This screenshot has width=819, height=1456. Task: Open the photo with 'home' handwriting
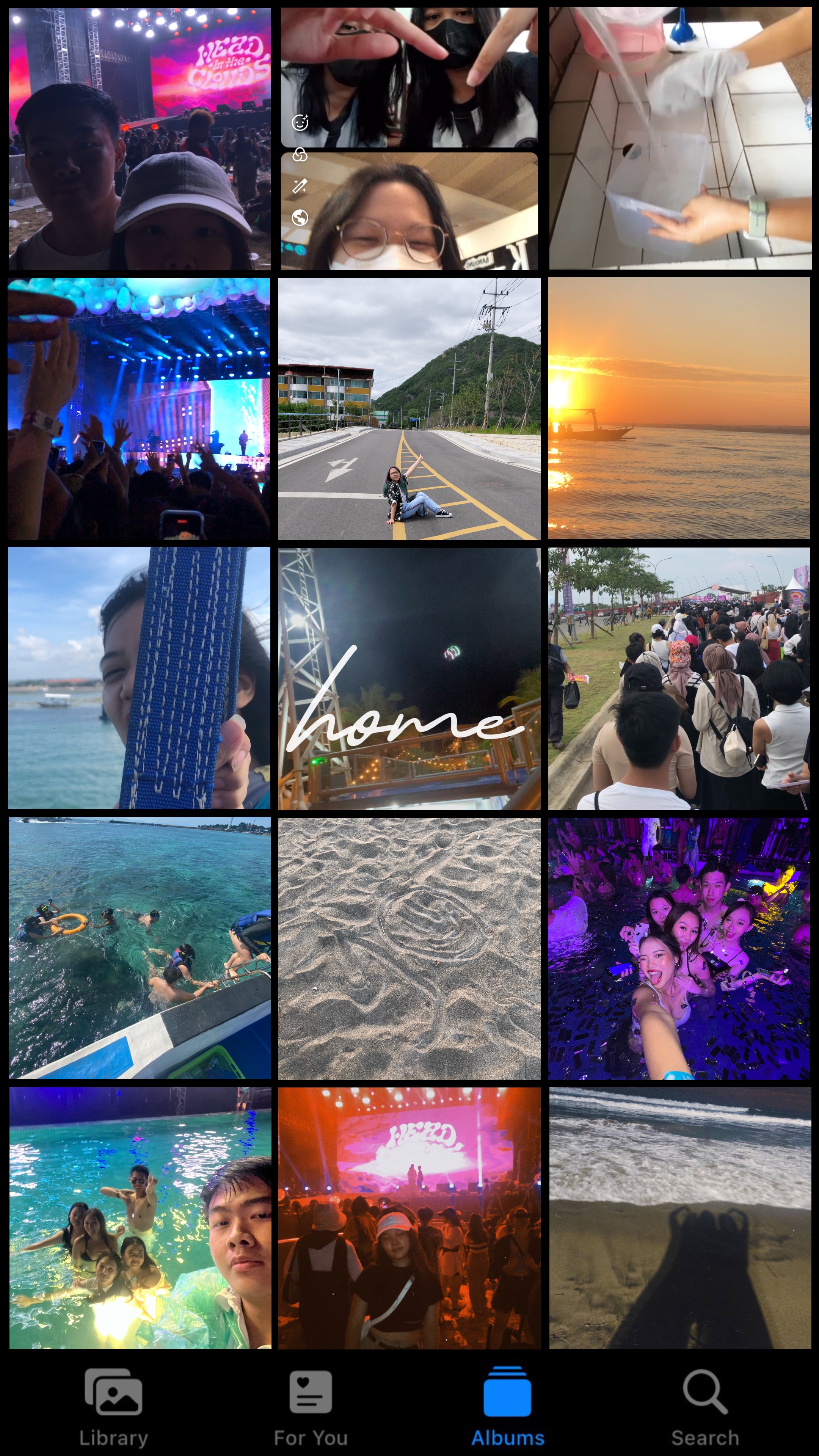click(x=409, y=678)
